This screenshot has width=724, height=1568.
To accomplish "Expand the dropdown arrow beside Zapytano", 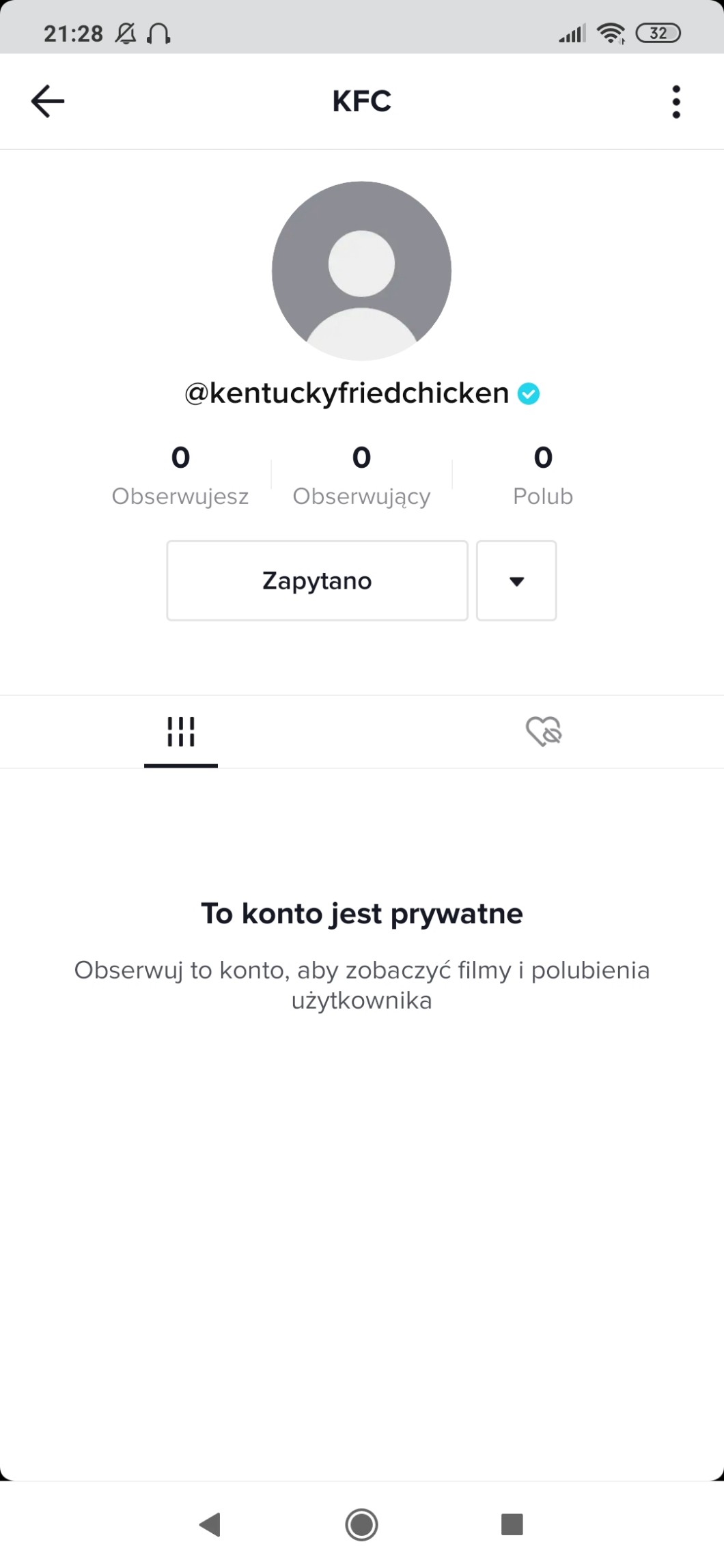I will [x=516, y=580].
